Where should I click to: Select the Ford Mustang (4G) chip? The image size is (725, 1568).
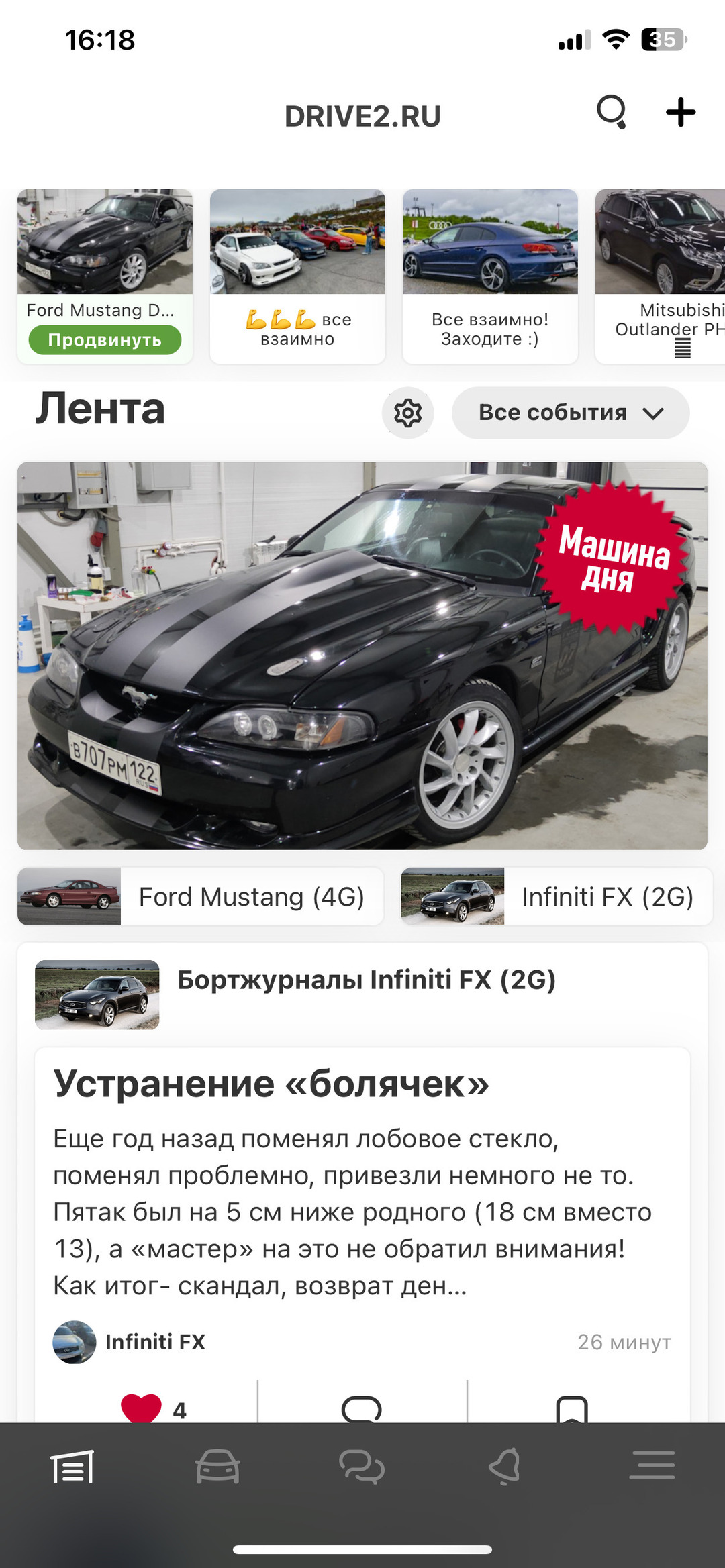click(x=200, y=896)
